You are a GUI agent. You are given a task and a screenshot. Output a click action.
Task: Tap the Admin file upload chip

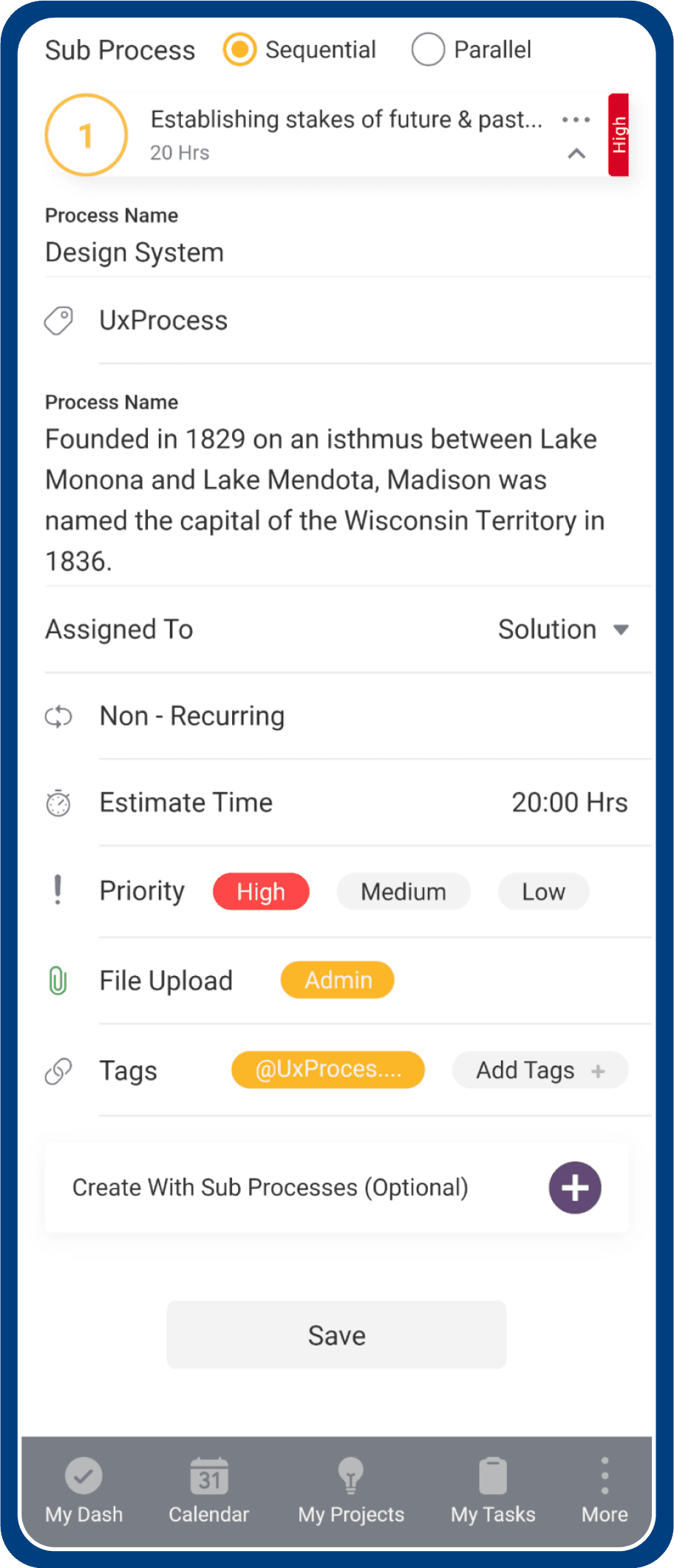[338, 980]
